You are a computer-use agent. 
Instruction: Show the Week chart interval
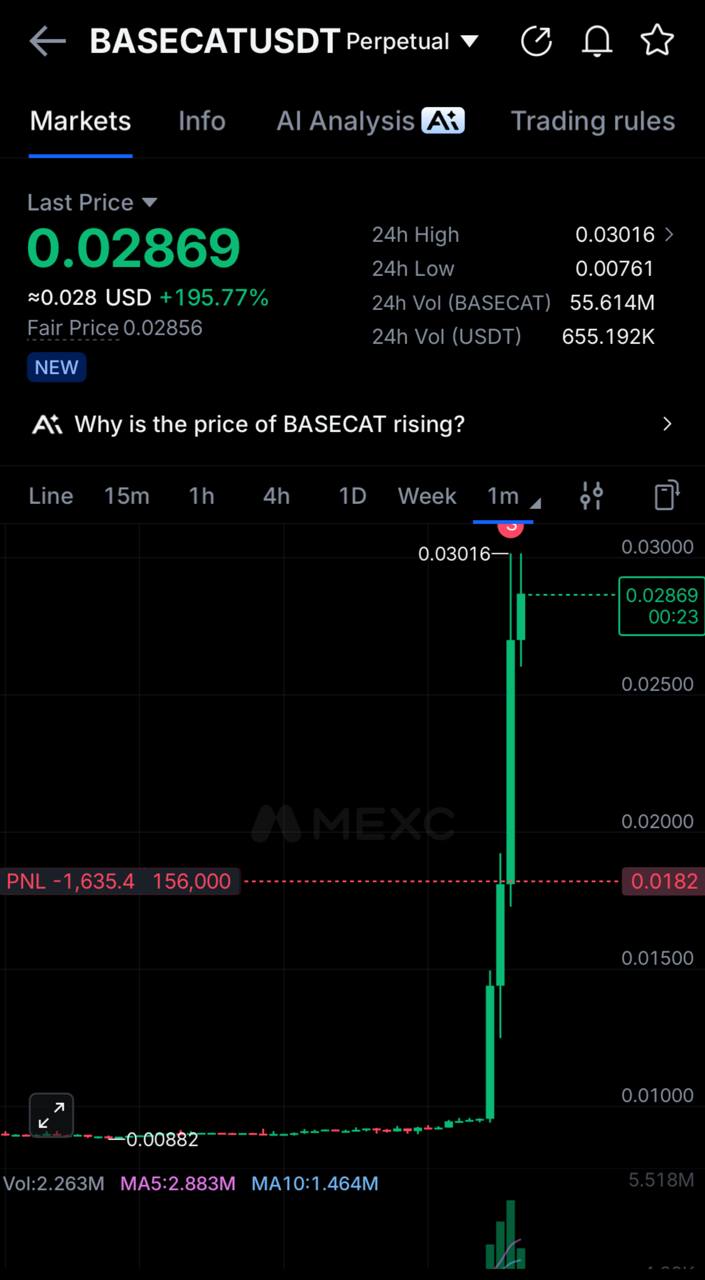[x=427, y=496]
